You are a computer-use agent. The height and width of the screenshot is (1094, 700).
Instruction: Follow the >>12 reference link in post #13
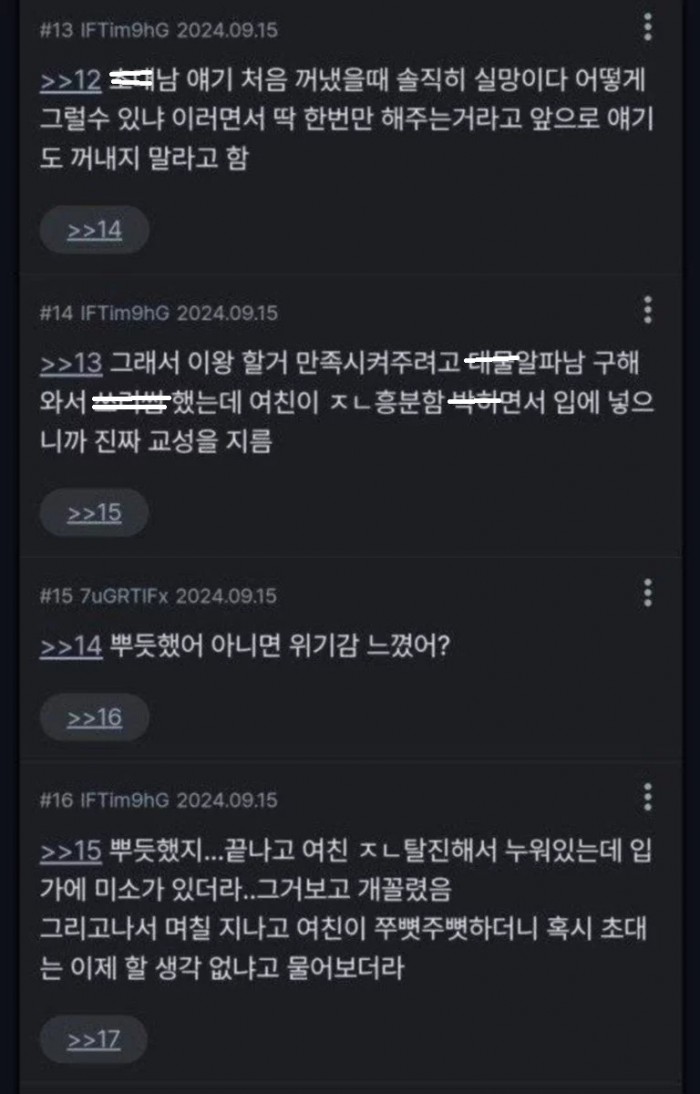click(x=71, y=79)
